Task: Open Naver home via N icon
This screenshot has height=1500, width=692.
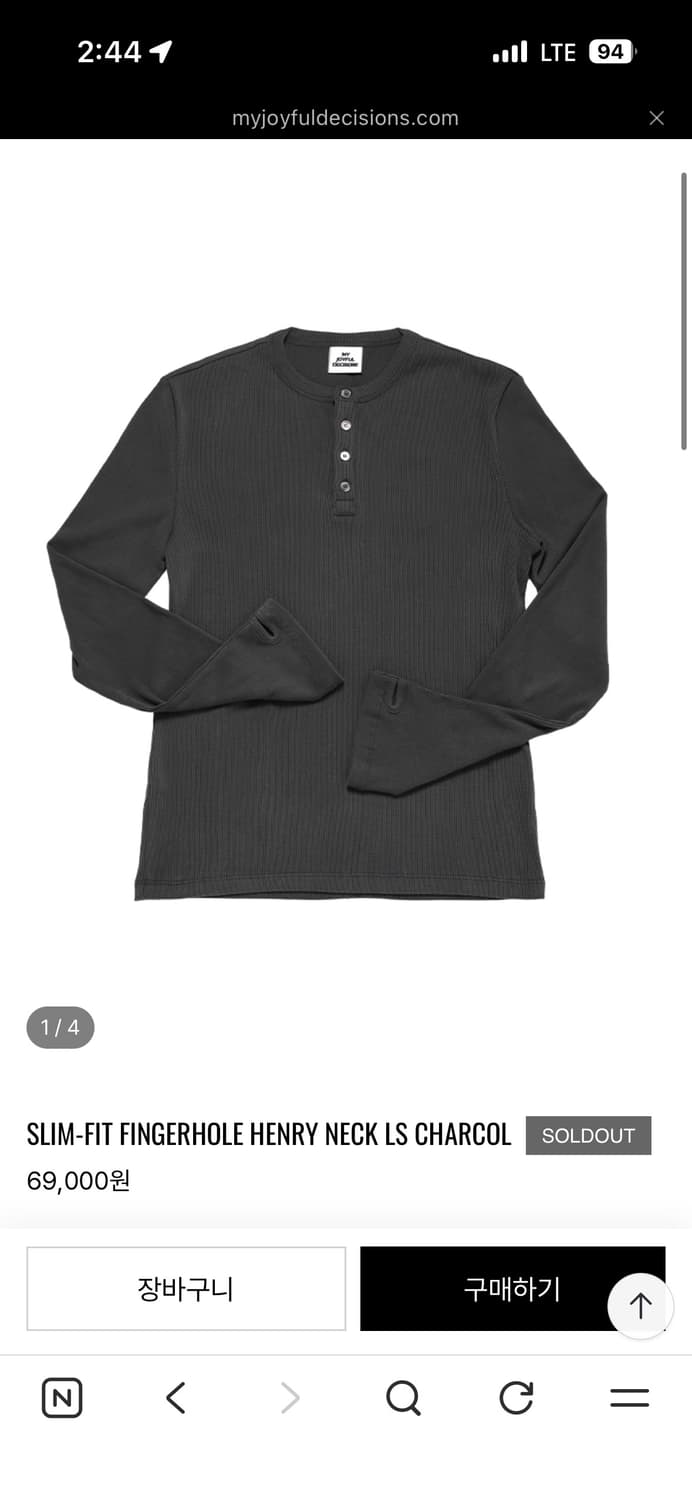Action: tap(62, 1397)
